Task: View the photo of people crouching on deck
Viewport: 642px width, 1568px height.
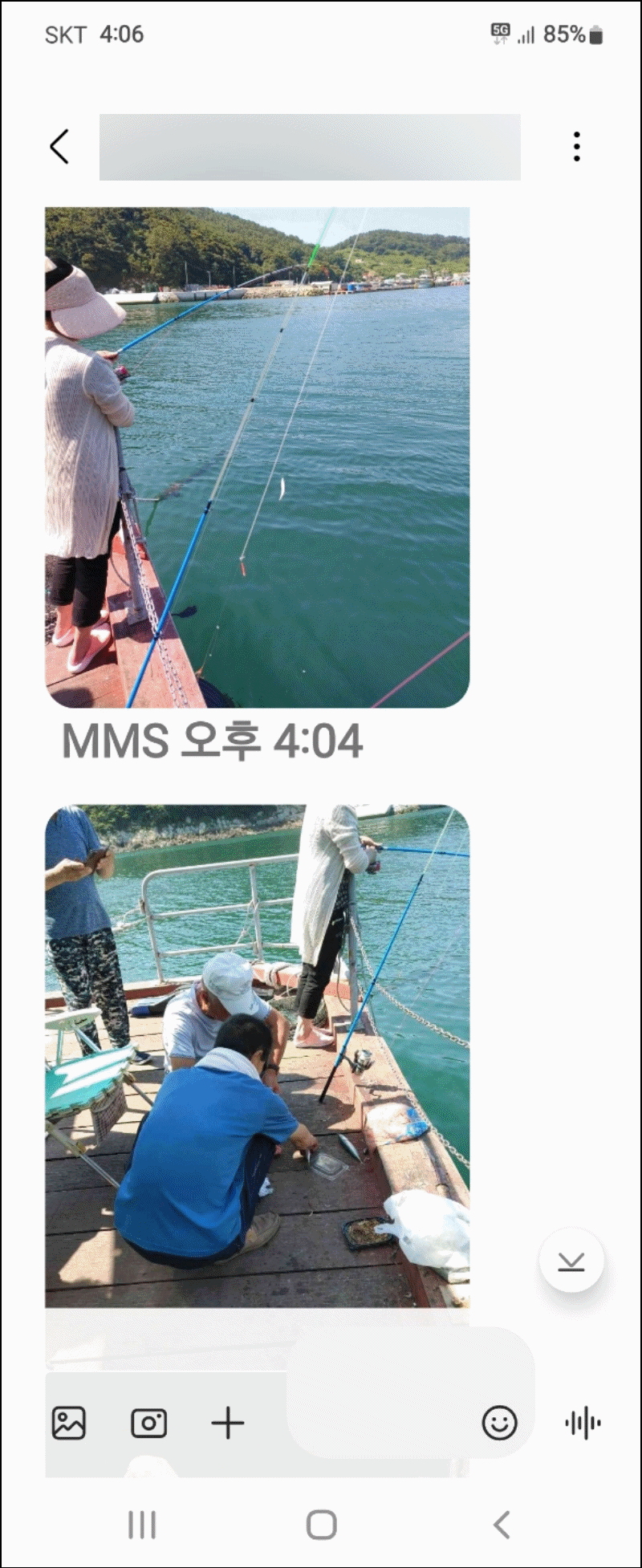Action: tap(257, 1055)
